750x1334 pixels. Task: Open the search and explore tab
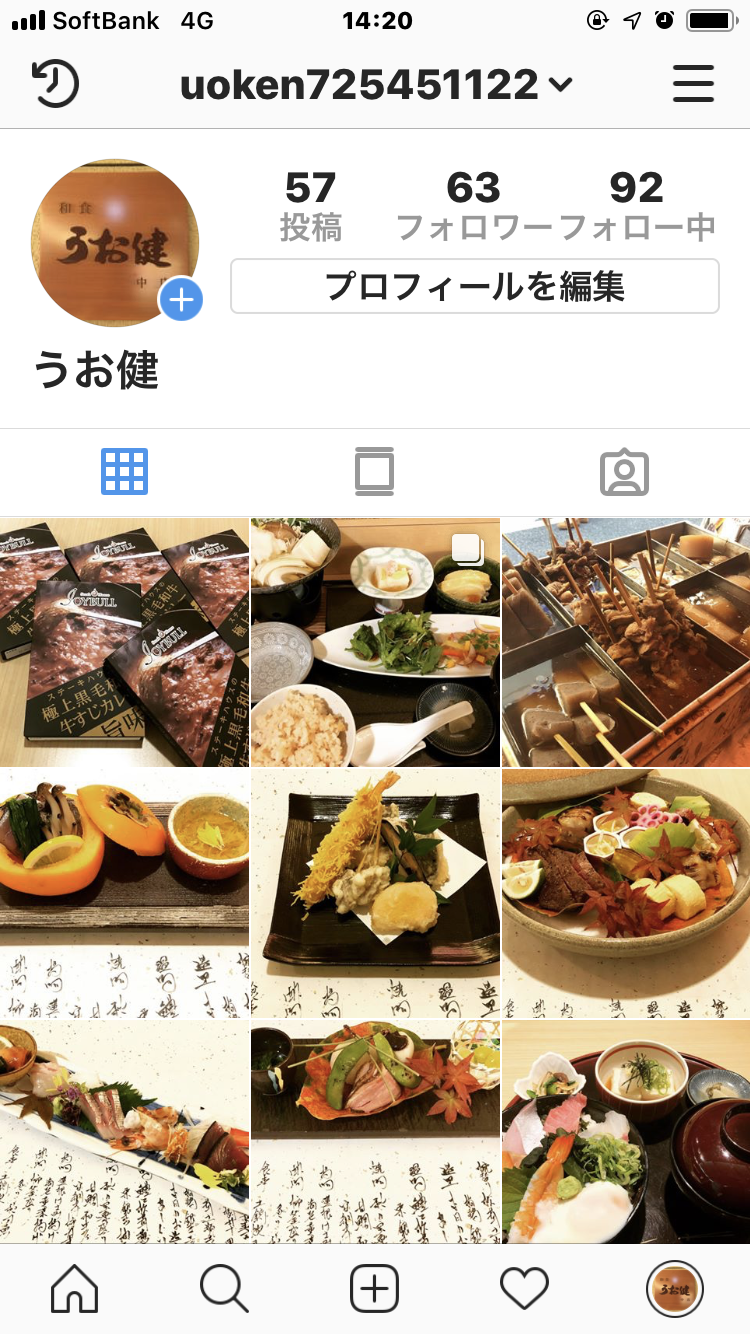[x=224, y=1289]
